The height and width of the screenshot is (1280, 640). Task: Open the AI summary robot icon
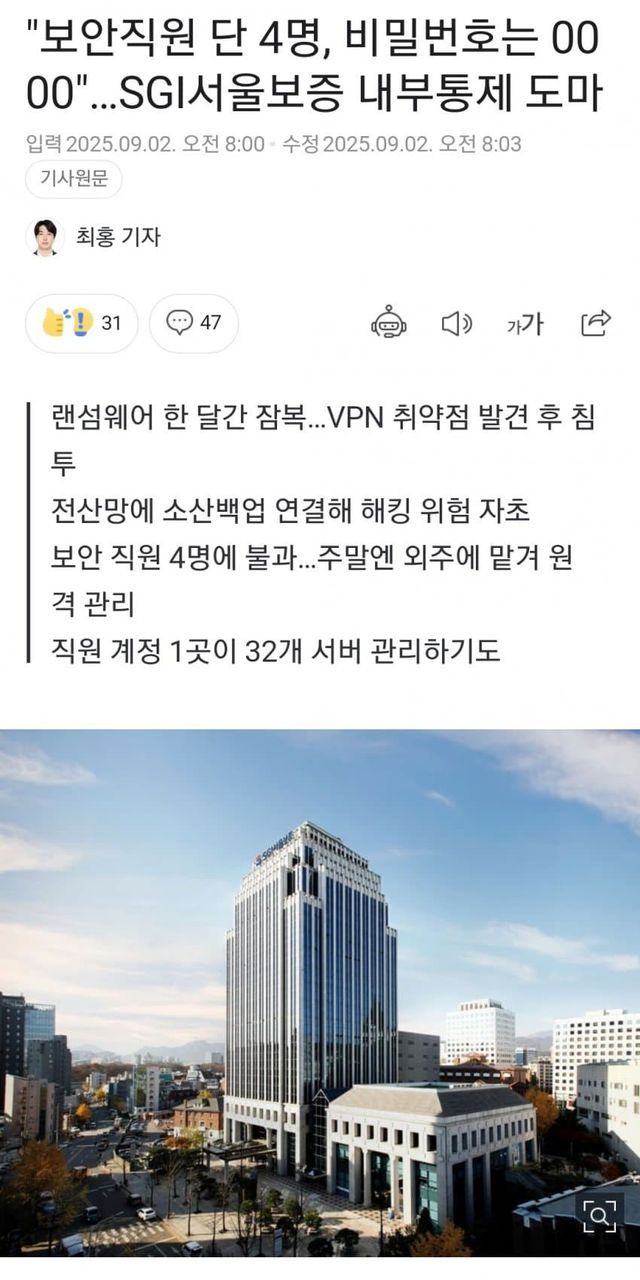point(388,323)
